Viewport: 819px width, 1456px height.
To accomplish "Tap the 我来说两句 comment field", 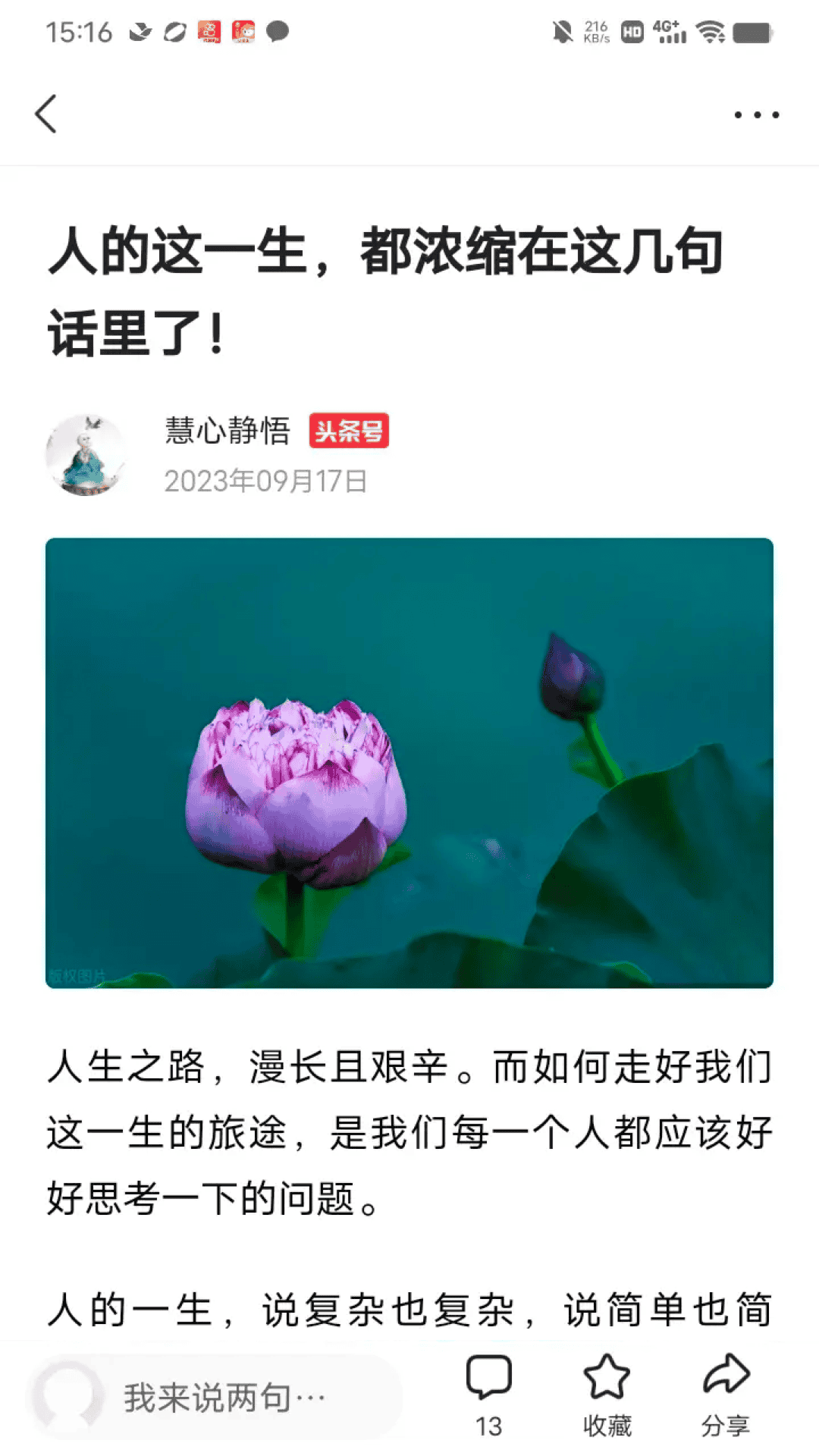I will 224,1397.
